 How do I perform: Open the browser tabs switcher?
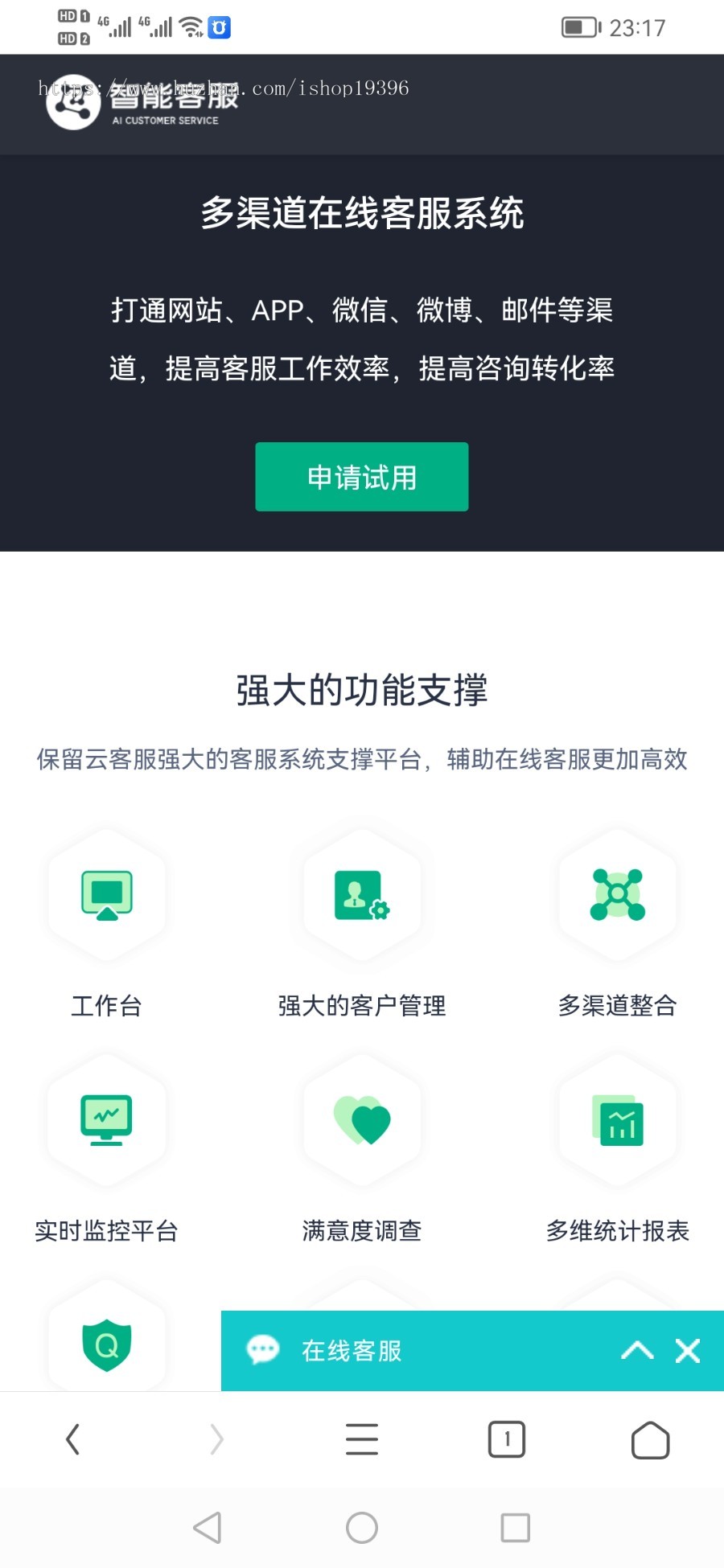pyautogui.click(x=507, y=1439)
